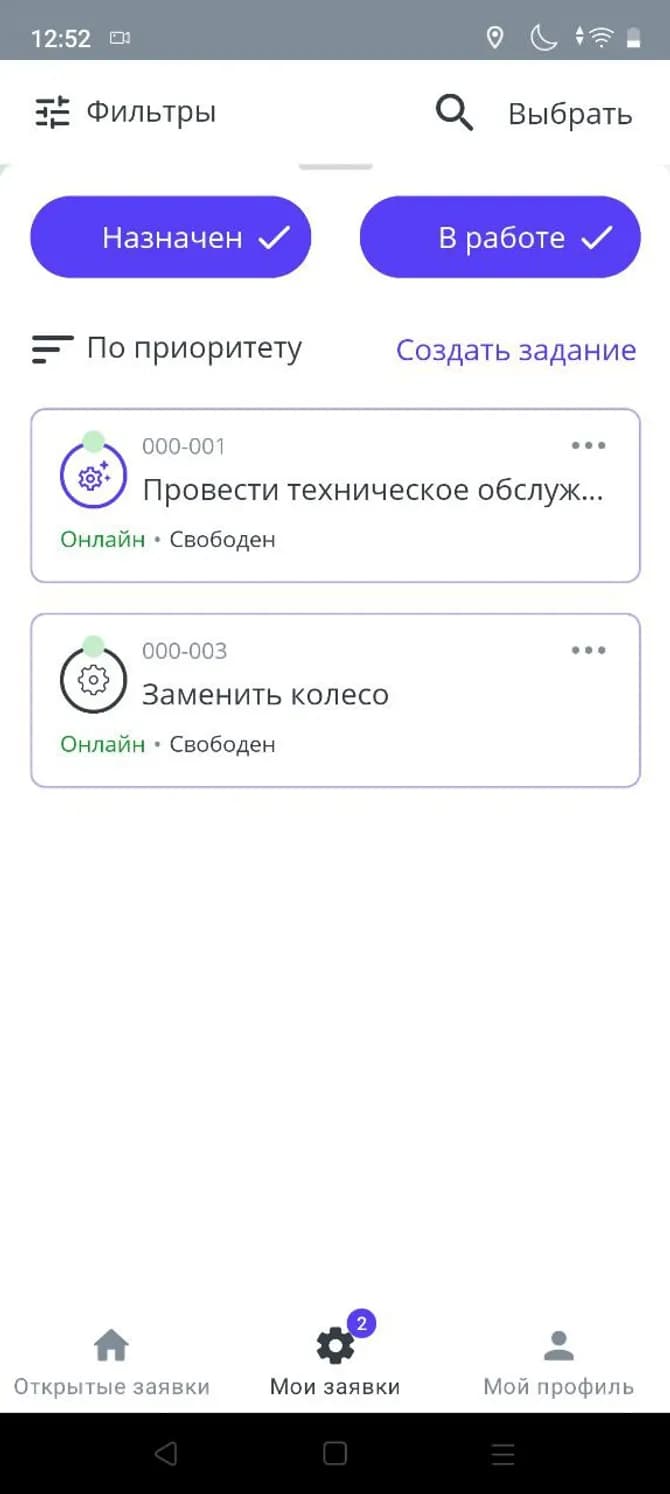
Task: Toggle the Назначен status chip
Action: click(171, 238)
